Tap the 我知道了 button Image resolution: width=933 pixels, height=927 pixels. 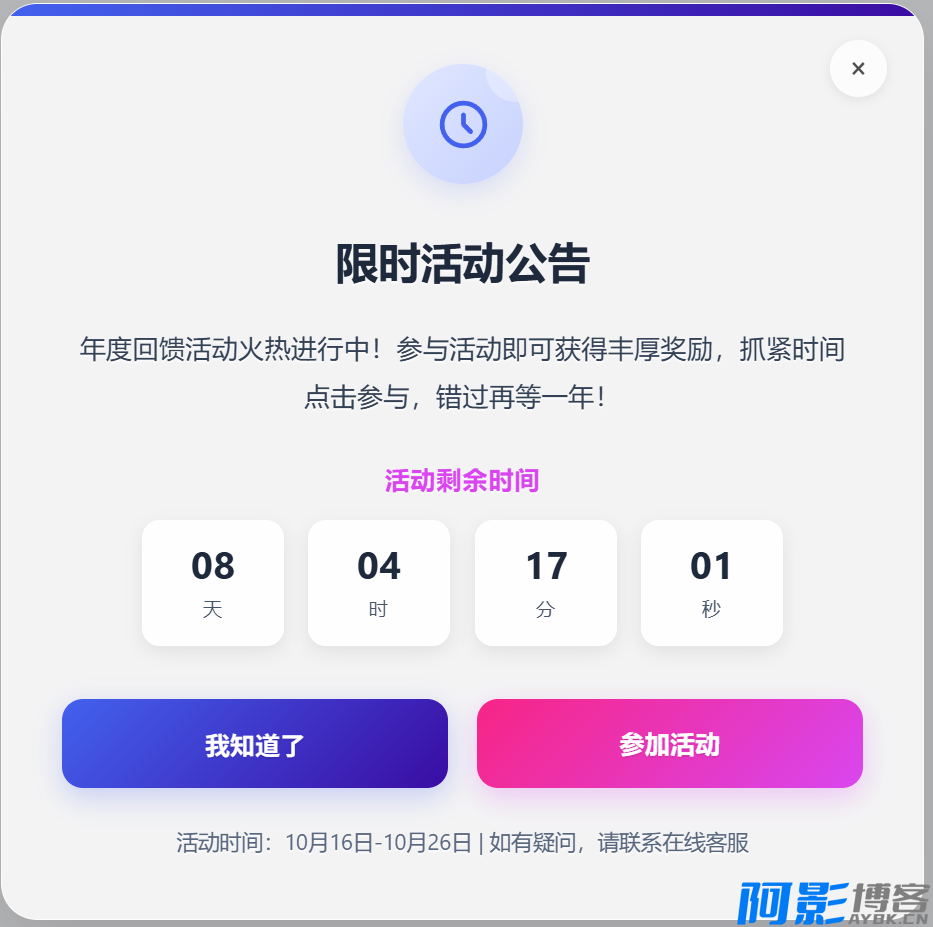(x=255, y=744)
